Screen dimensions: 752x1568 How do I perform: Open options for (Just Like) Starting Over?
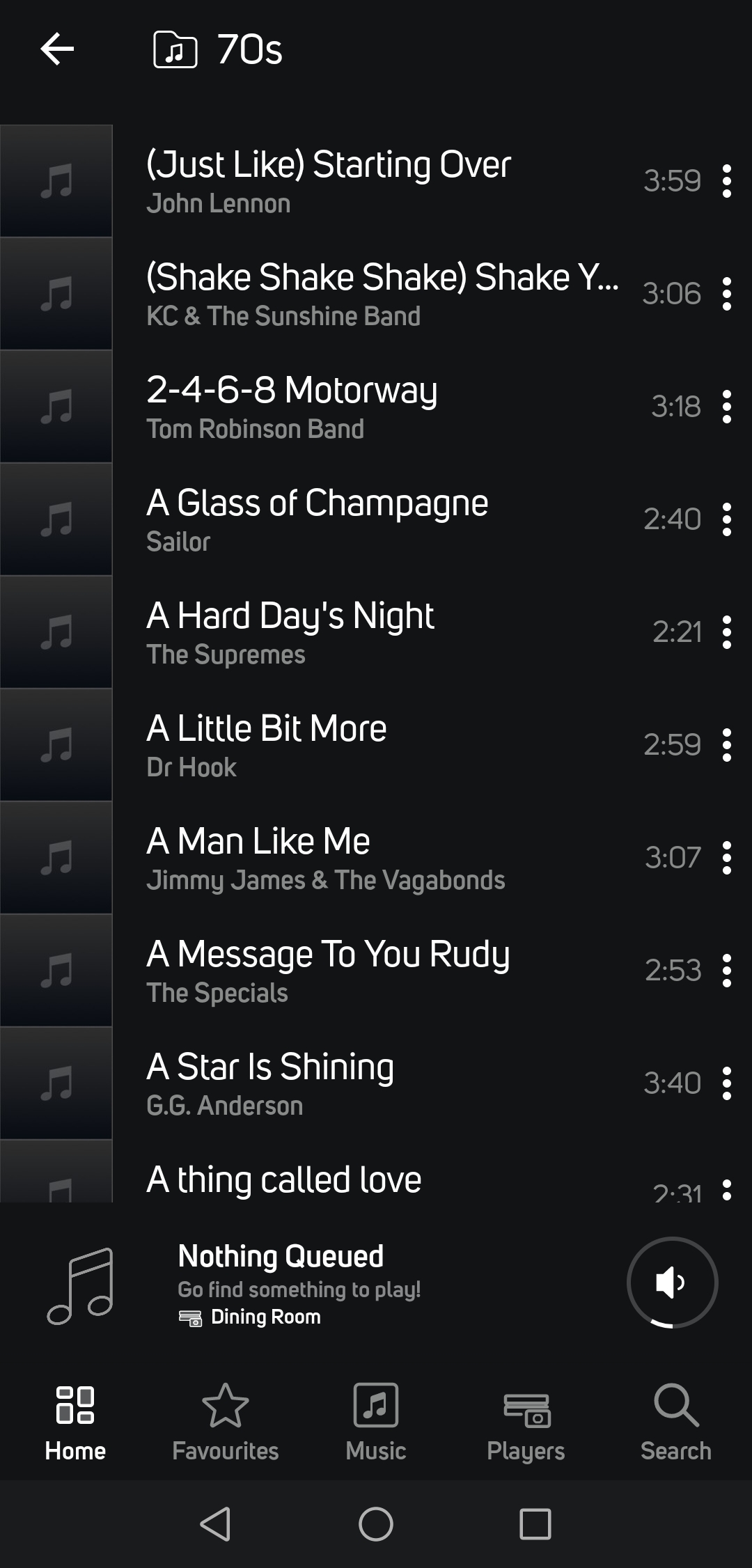tap(726, 181)
